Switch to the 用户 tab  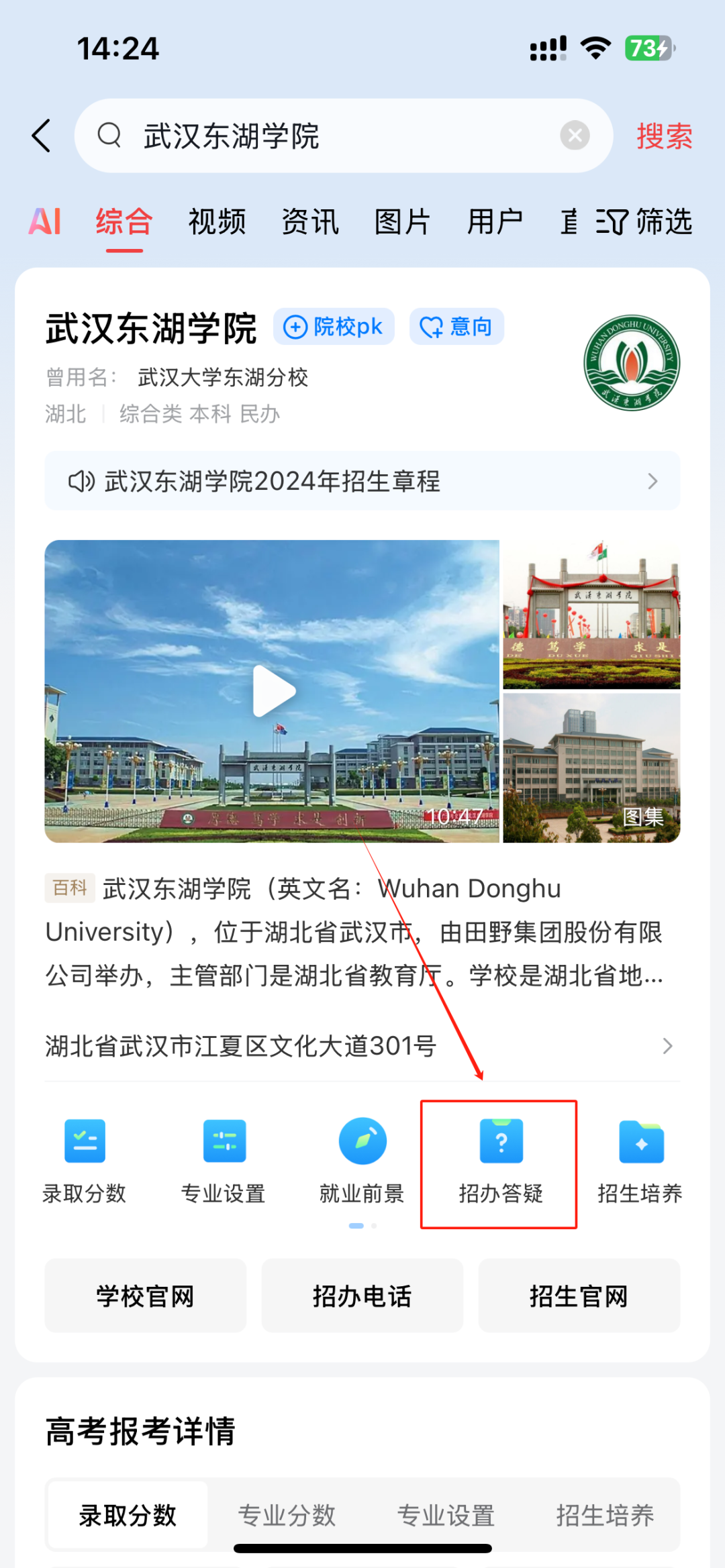coord(495,222)
